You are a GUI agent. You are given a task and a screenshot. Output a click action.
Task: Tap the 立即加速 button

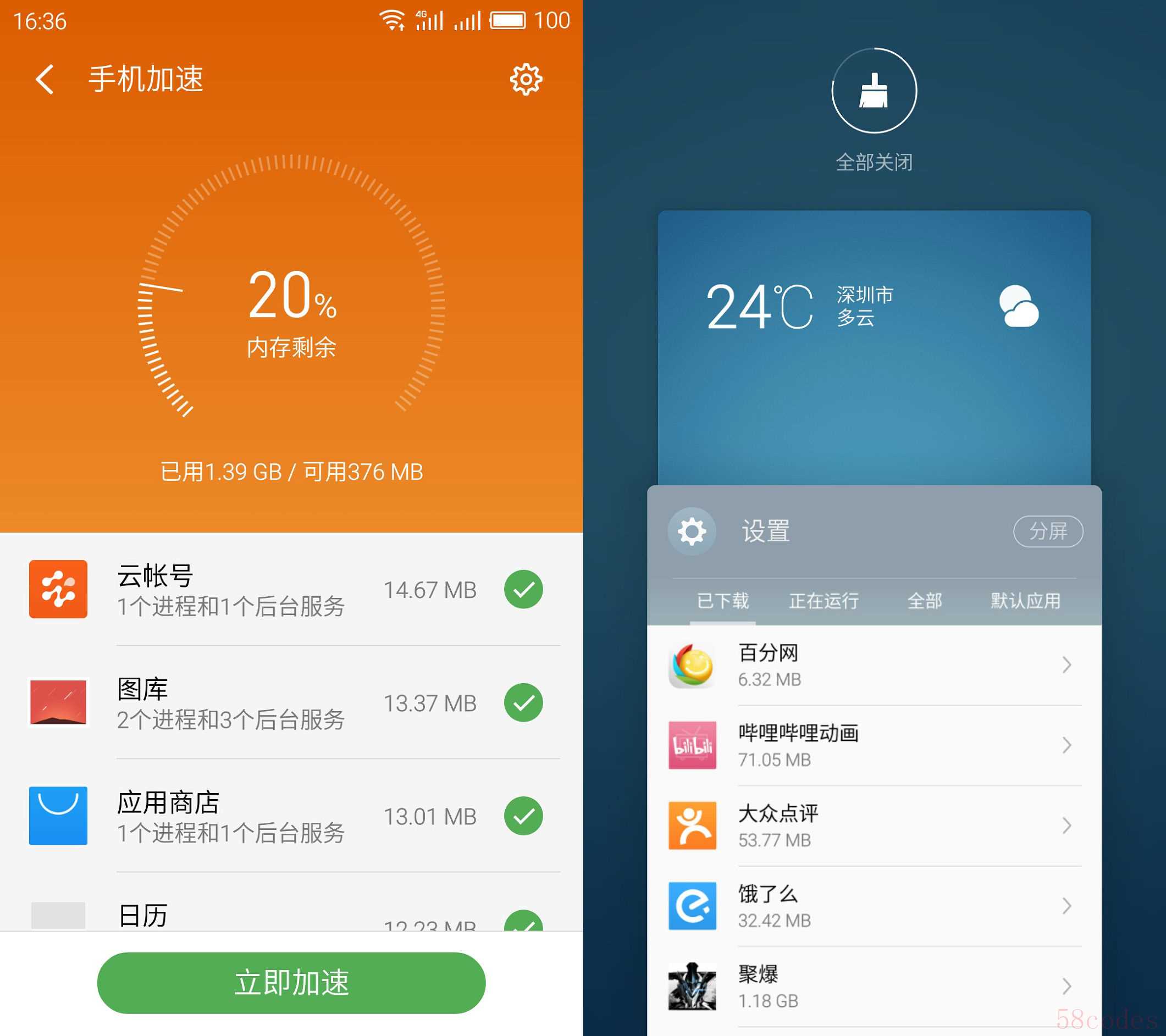click(x=291, y=982)
